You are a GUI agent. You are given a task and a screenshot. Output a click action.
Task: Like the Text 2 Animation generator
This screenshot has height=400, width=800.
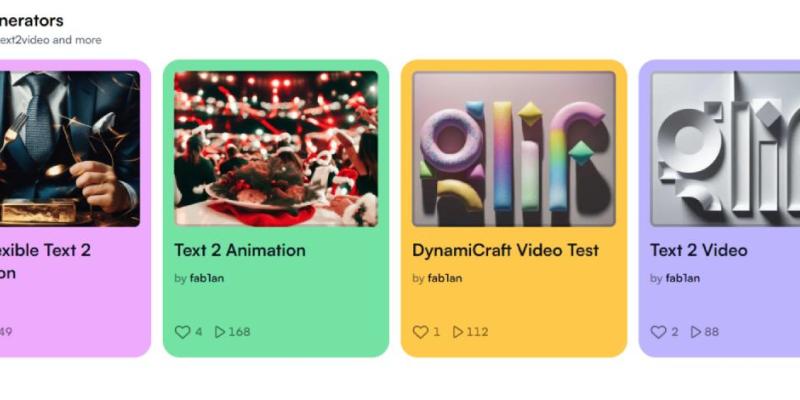[182, 332]
